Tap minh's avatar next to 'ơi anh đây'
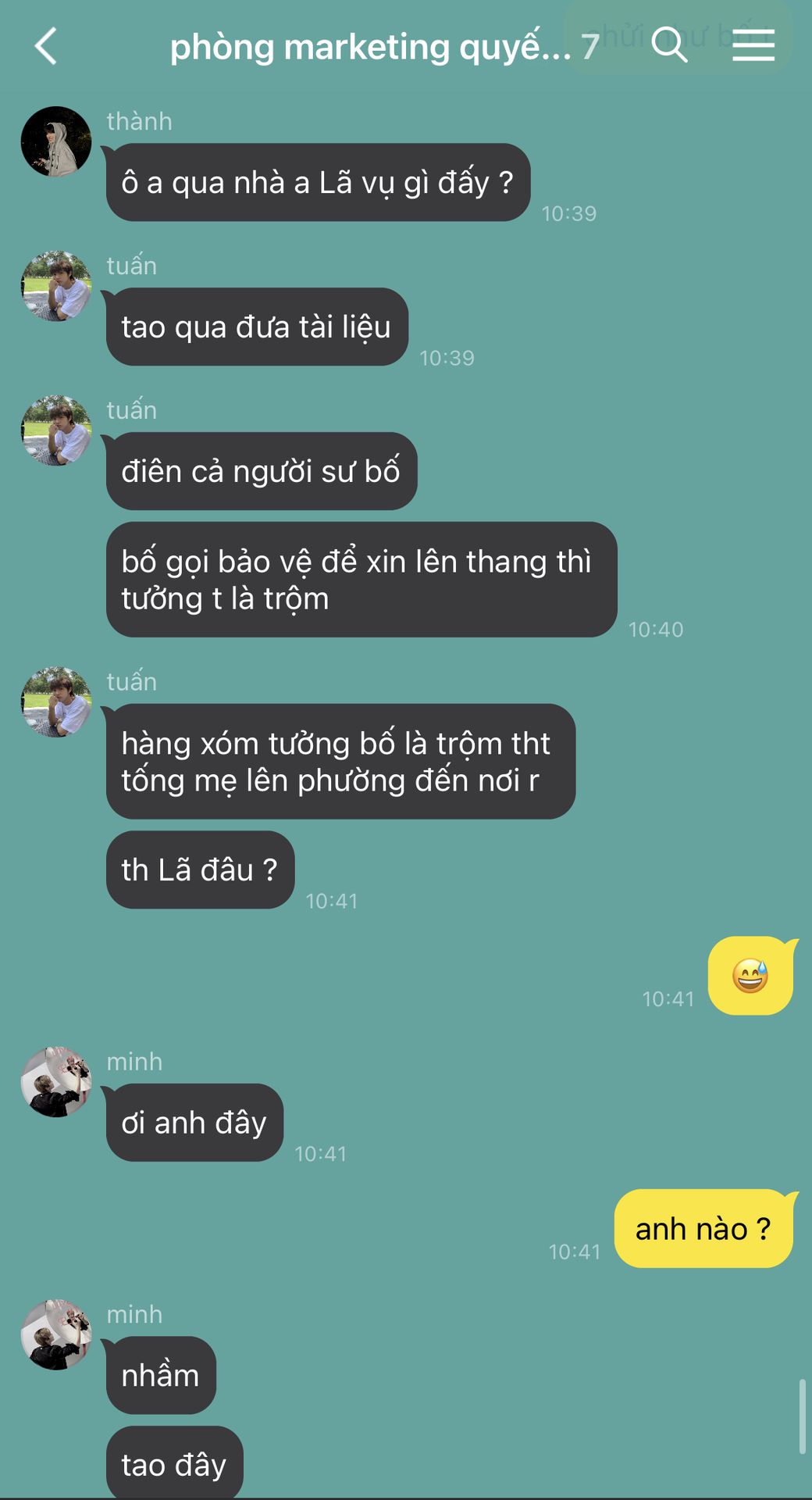Viewport: 812px width, 1500px height. click(56, 1082)
